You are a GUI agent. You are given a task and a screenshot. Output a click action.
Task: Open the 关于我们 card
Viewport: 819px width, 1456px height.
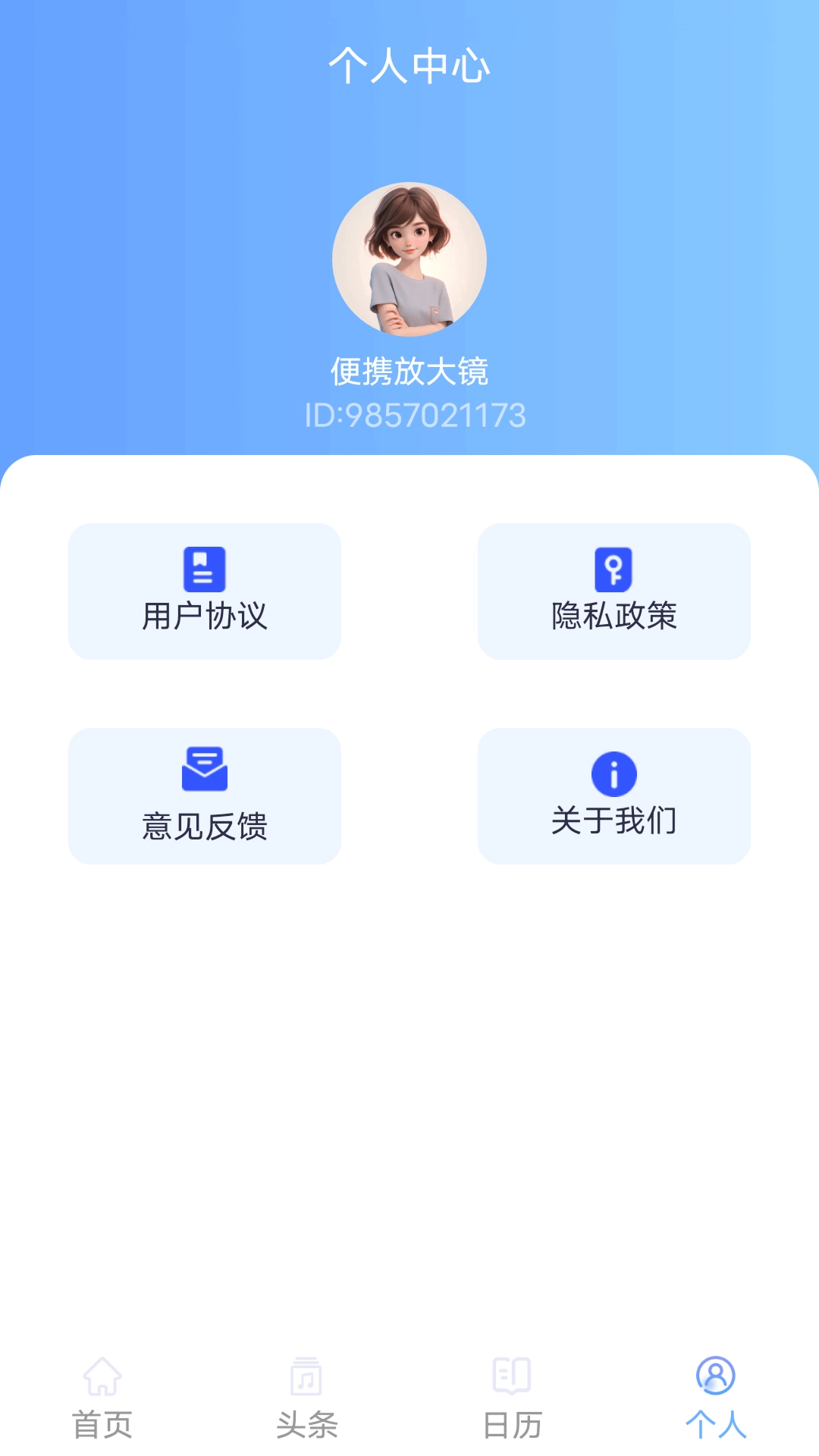[x=614, y=796]
